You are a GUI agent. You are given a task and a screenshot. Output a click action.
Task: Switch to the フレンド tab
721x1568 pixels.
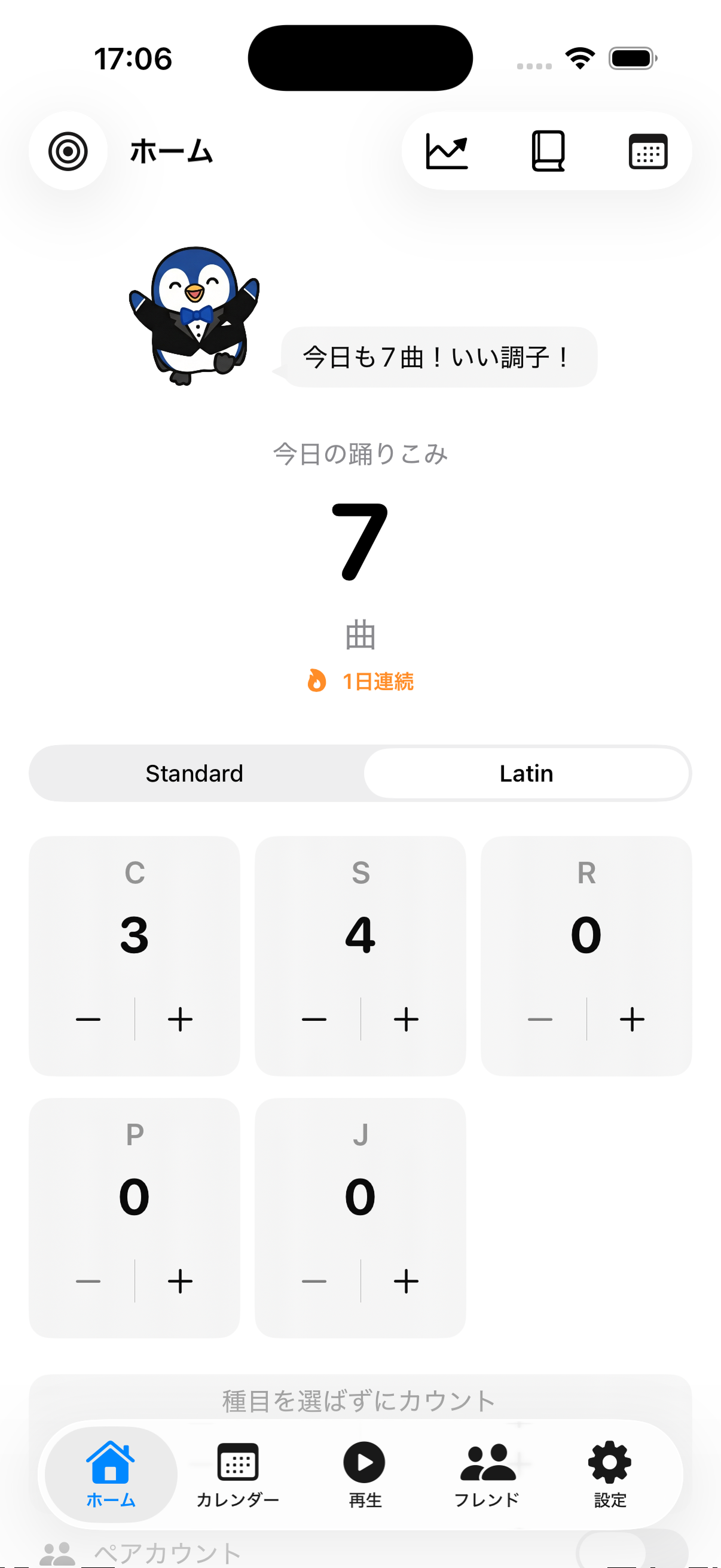pyautogui.click(x=487, y=1474)
